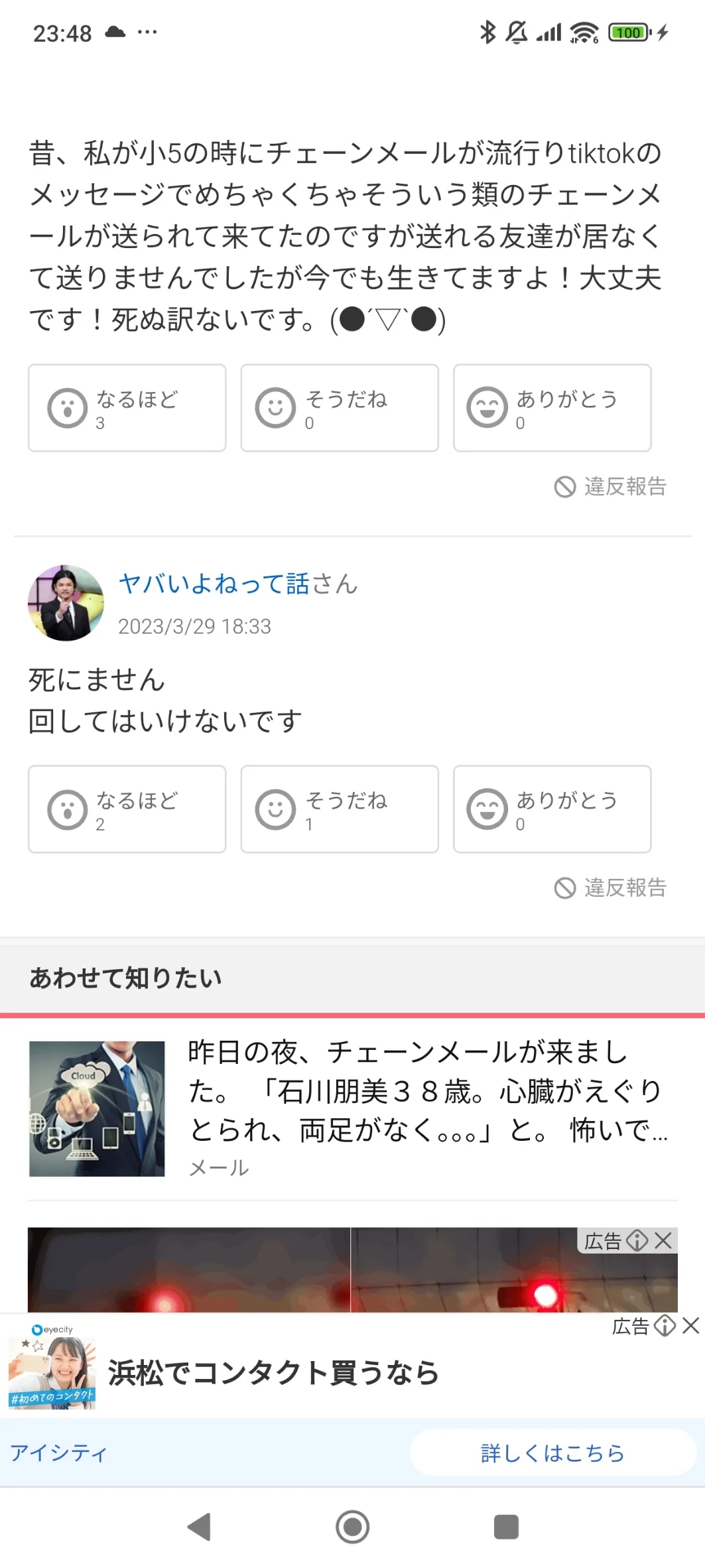Tap そうだね on the tiktok chain mail answer
705x1568 pixels.
point(340,408)
